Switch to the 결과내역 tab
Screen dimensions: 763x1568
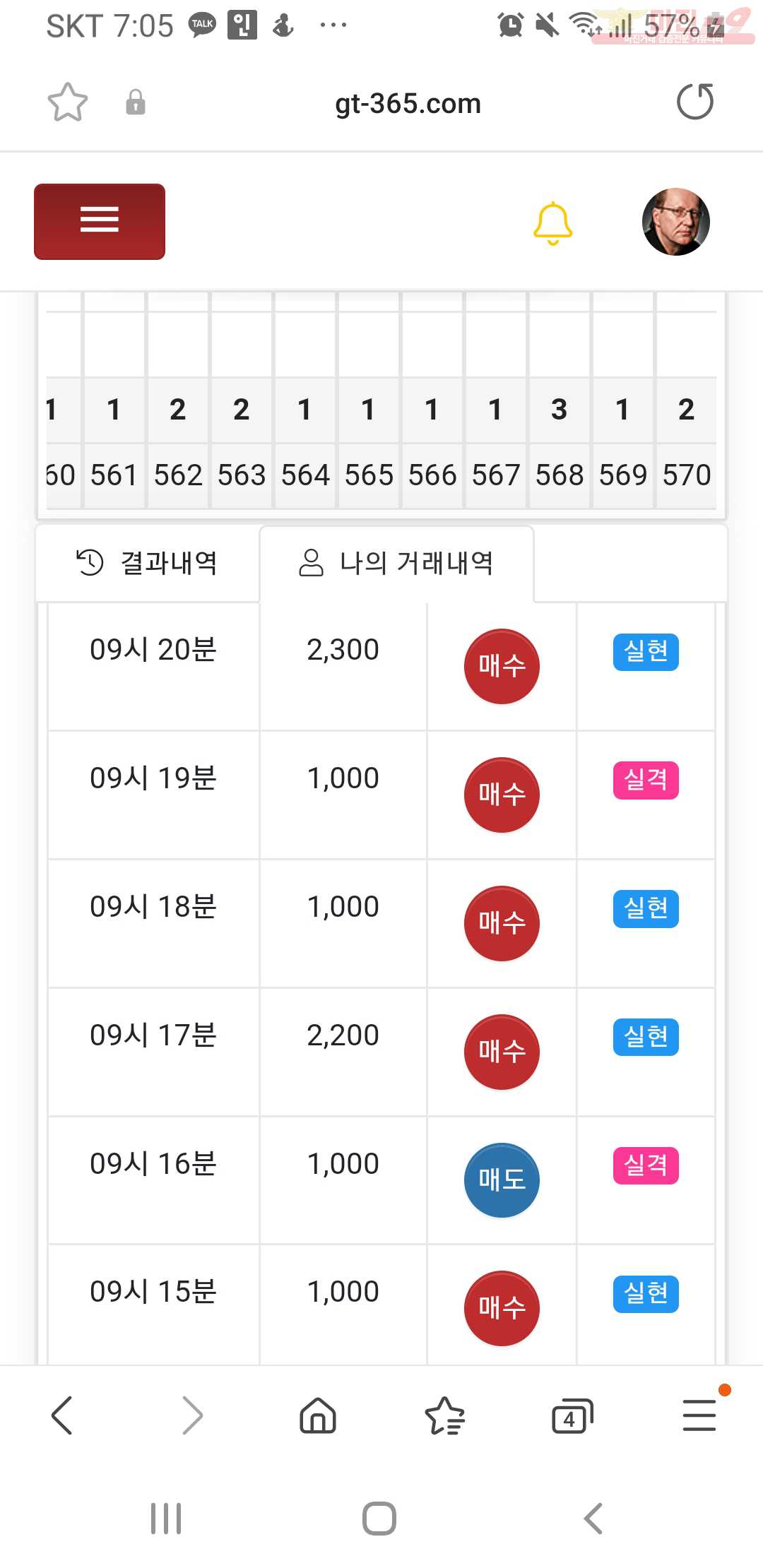147,564
